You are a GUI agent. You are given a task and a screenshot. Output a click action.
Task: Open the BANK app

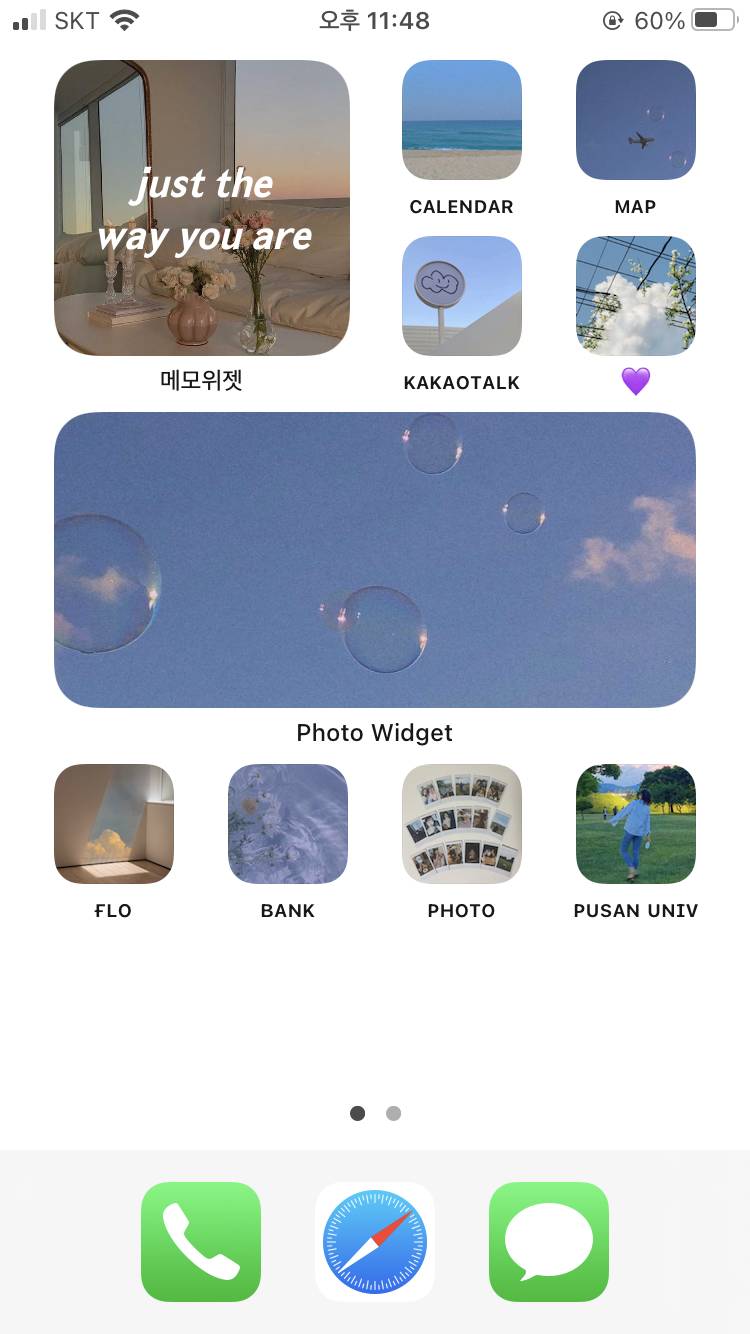(x=288, y=824)
